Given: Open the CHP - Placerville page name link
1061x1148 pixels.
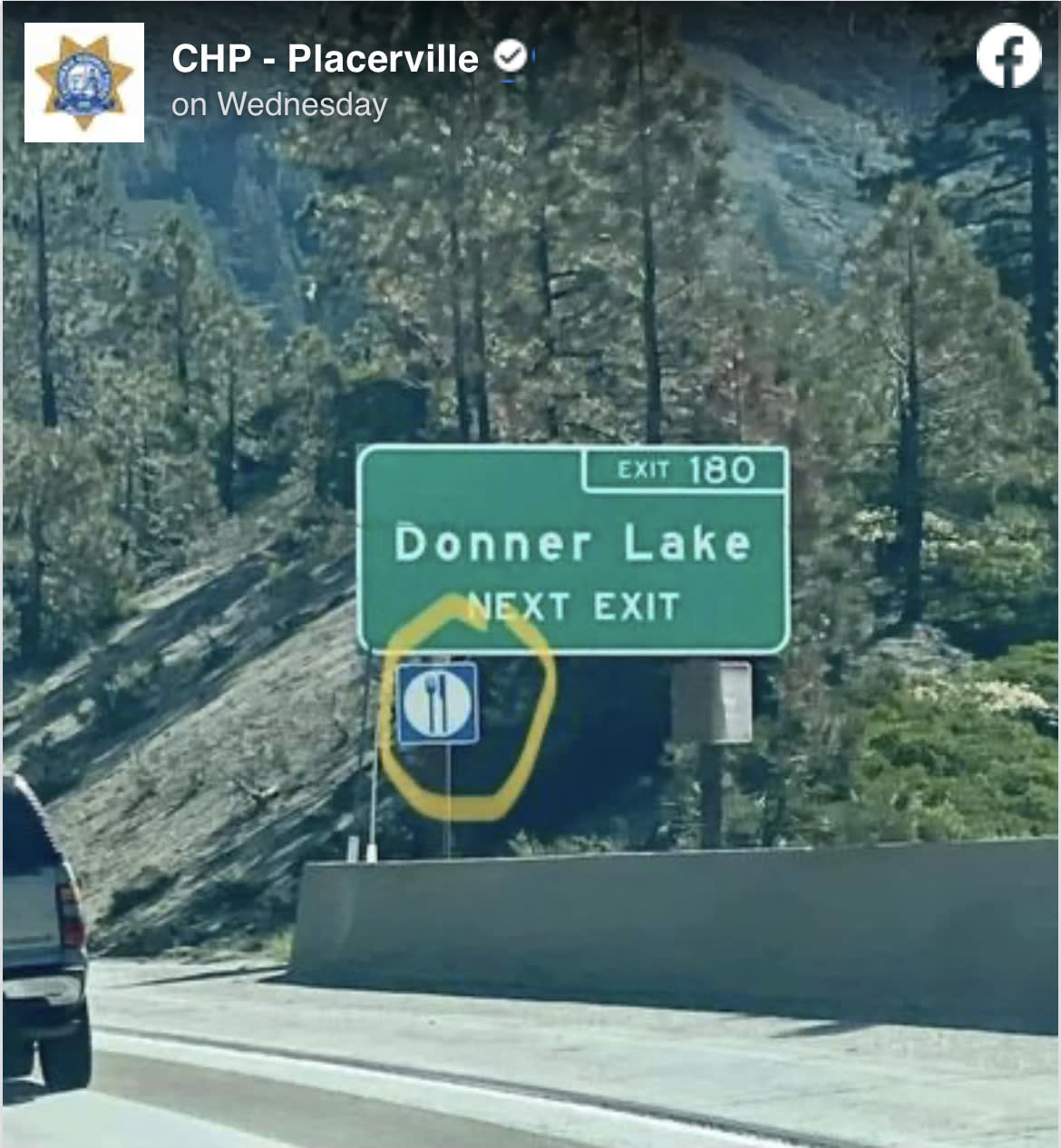Looking at the screenshot, I should (325, 59).
